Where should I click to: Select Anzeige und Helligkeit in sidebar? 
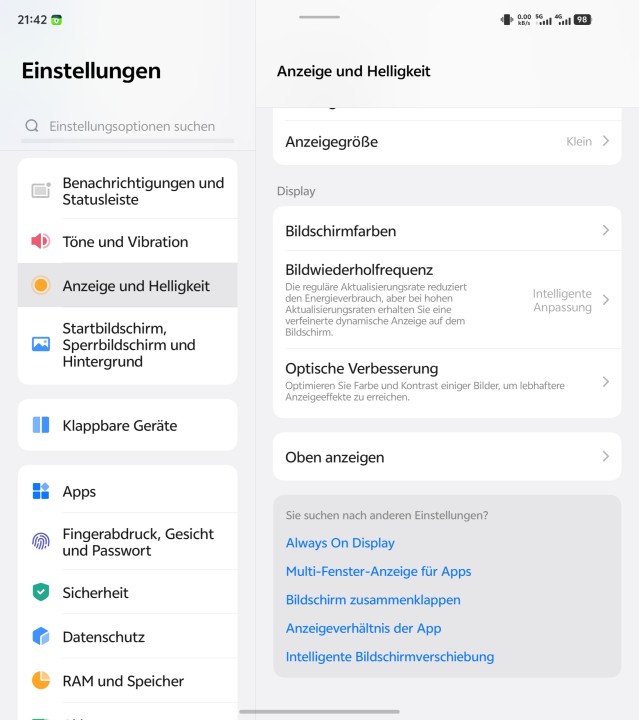128,286
